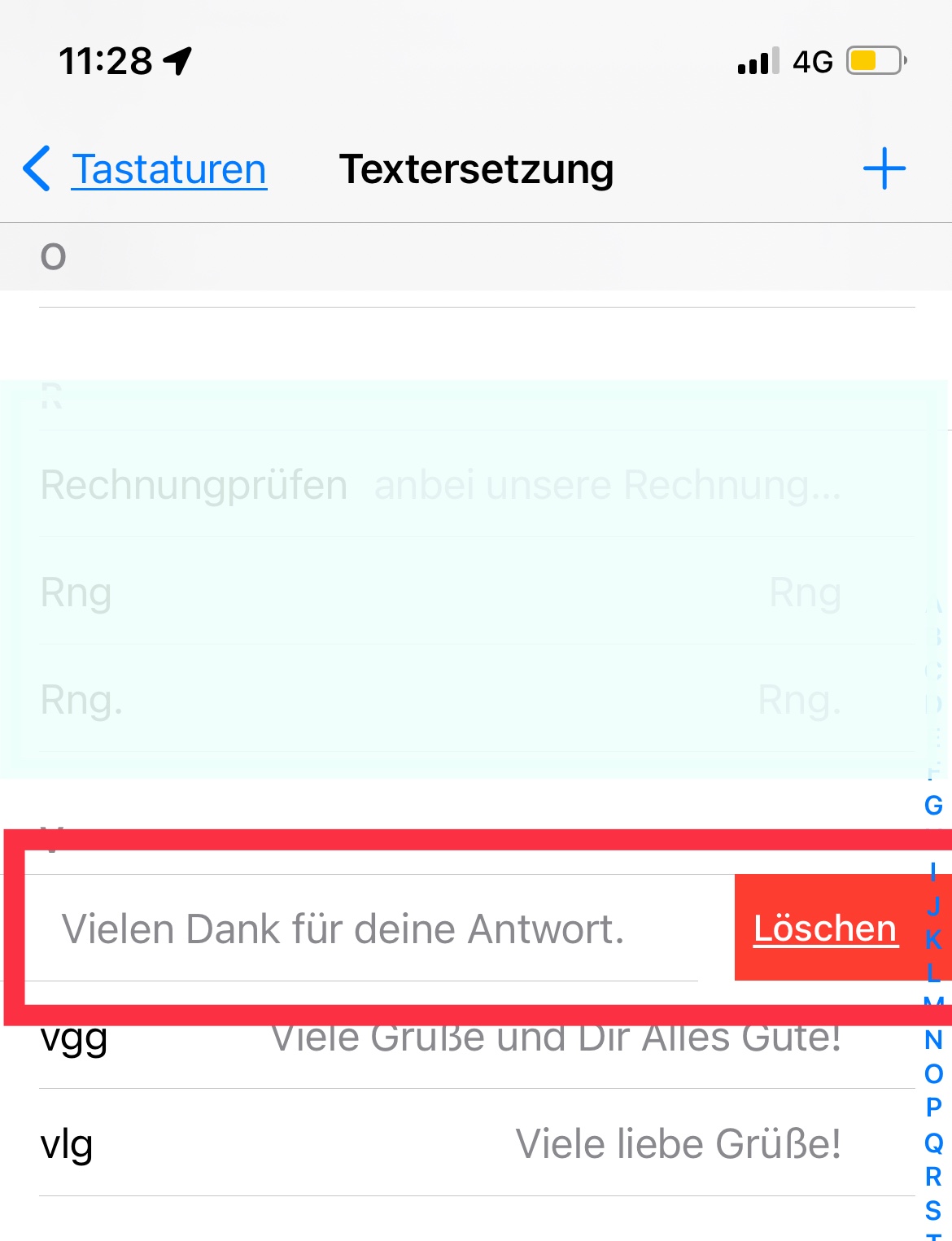
Task: Open the Vielen Dank für deine Antwort entry
Action: pyautogui.click(x=343, y=929)
